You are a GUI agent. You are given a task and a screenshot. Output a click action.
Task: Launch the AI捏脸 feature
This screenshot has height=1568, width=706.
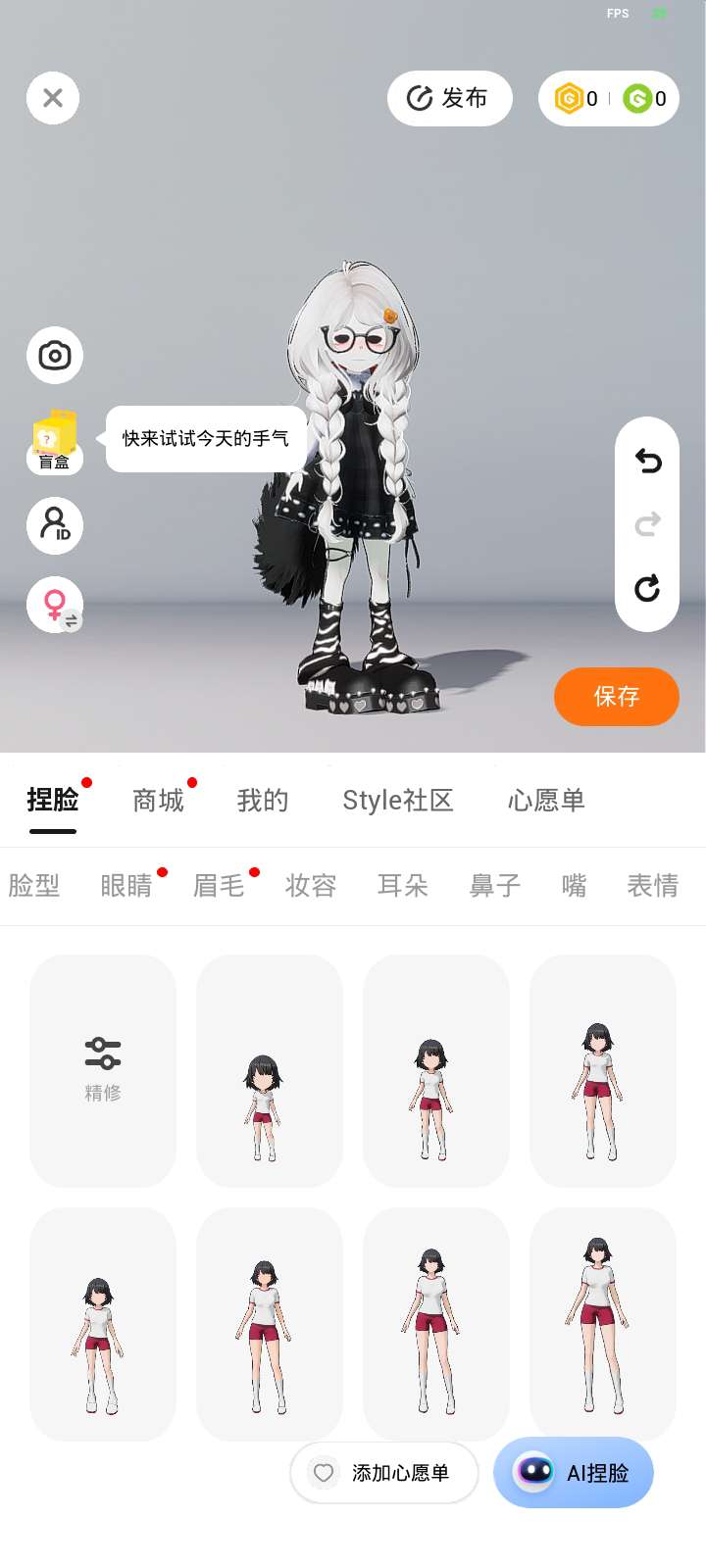[x=574, y=1473]
